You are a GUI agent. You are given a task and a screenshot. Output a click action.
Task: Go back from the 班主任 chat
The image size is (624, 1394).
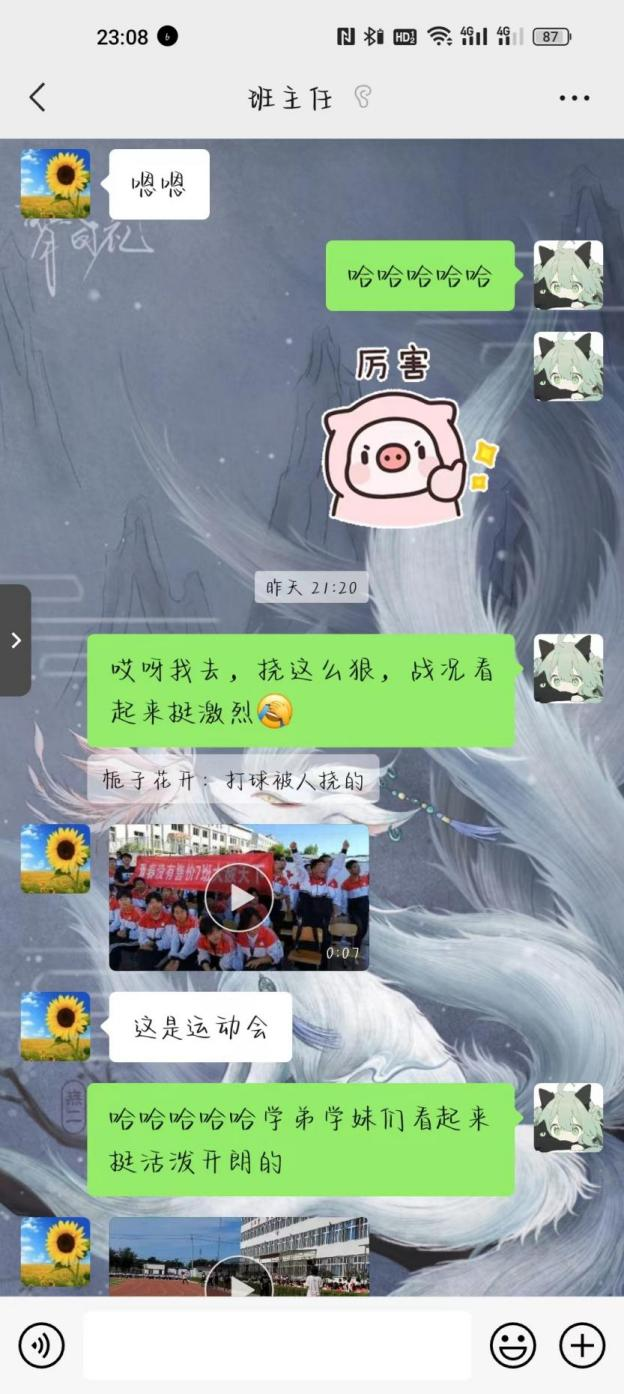point(38,97)
